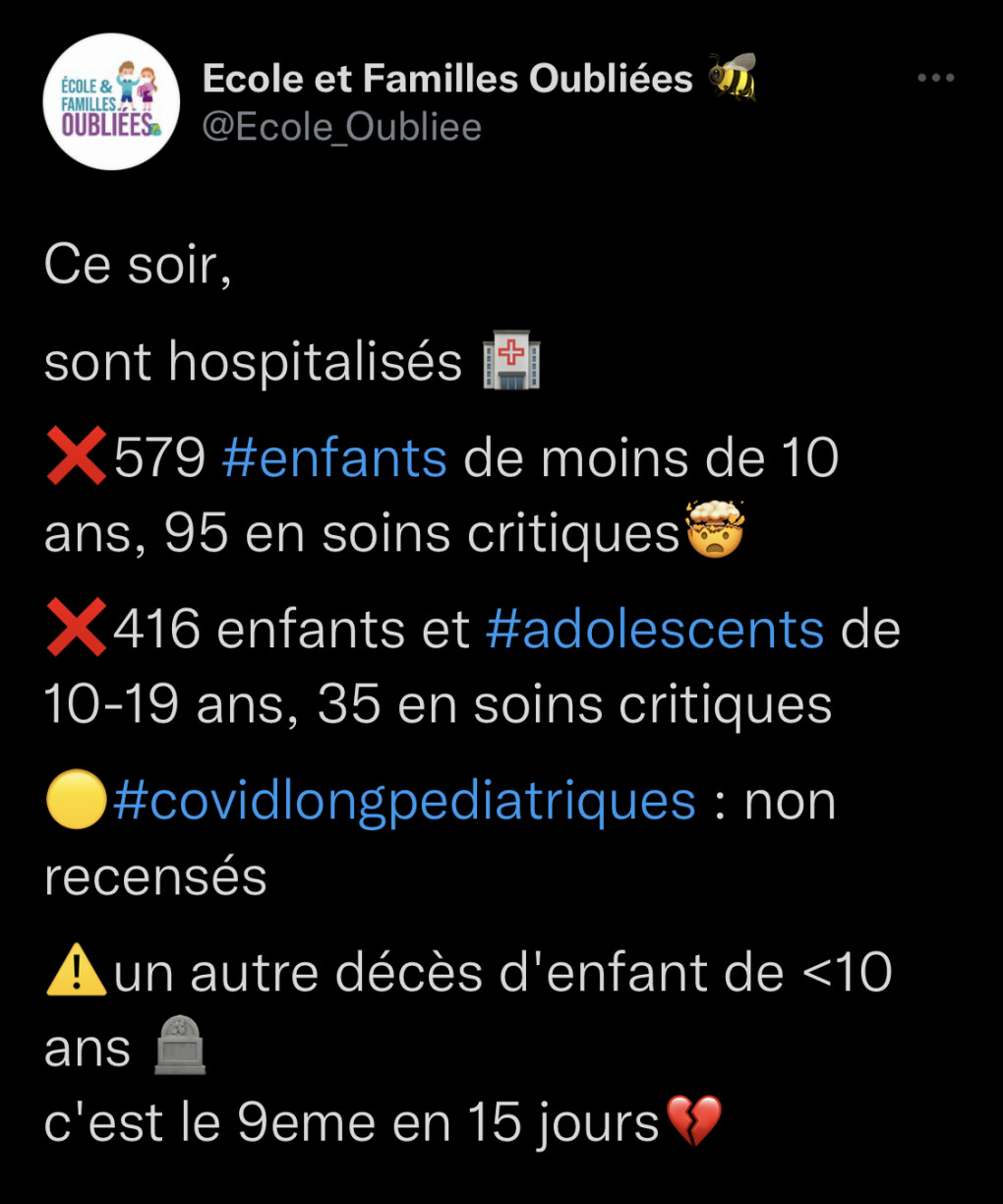Browse the #adolescents hashtag
The image size is (1003, 1204).
click(654, 630)
